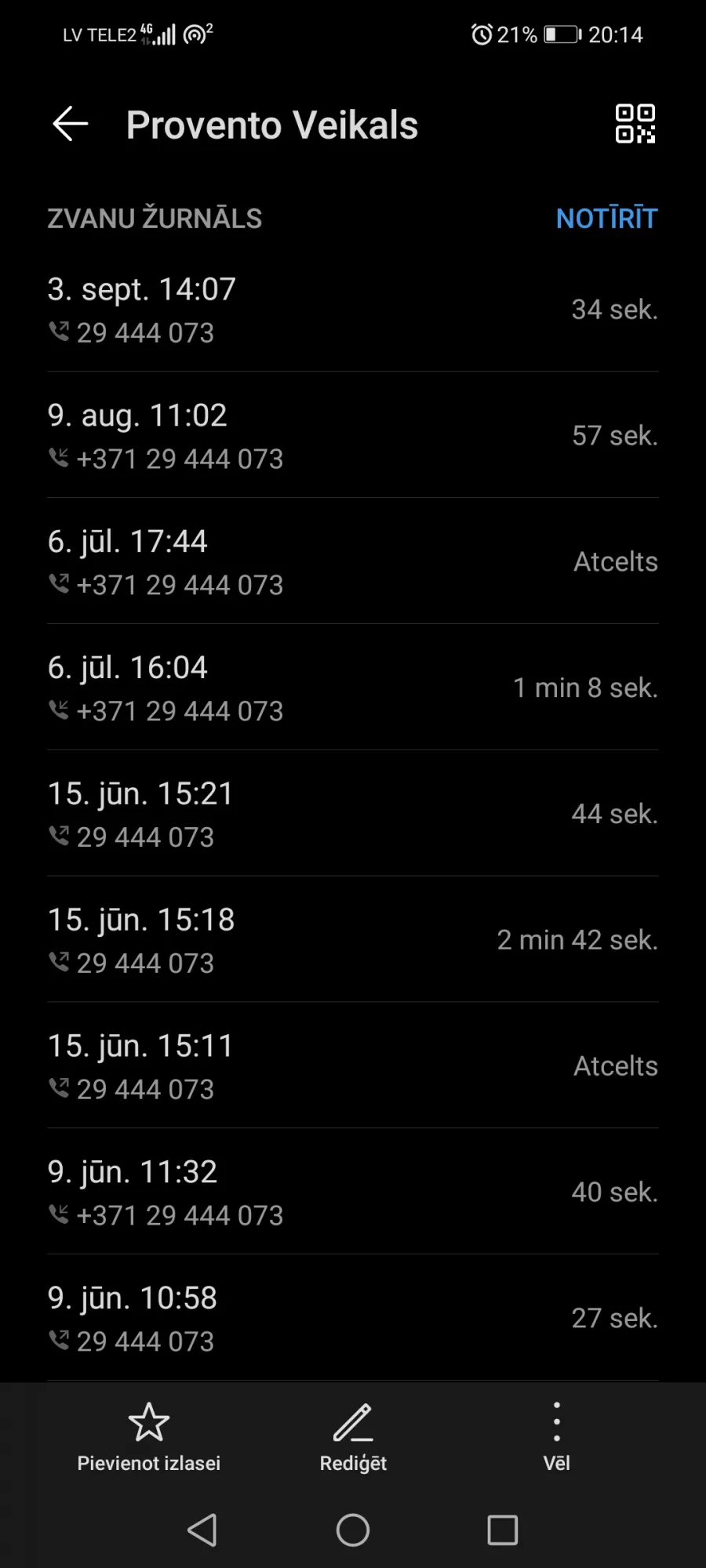Select the 9. jūn. 10:58 call entry
Screen dimensions: 706x1568
(353, 1319)
